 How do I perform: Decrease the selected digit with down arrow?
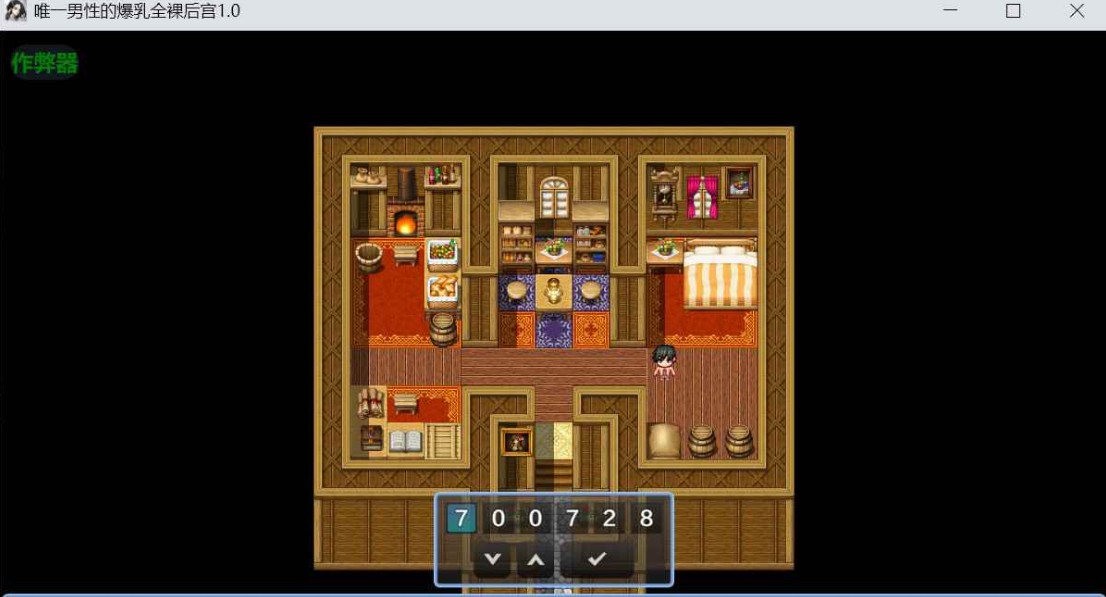491,559
